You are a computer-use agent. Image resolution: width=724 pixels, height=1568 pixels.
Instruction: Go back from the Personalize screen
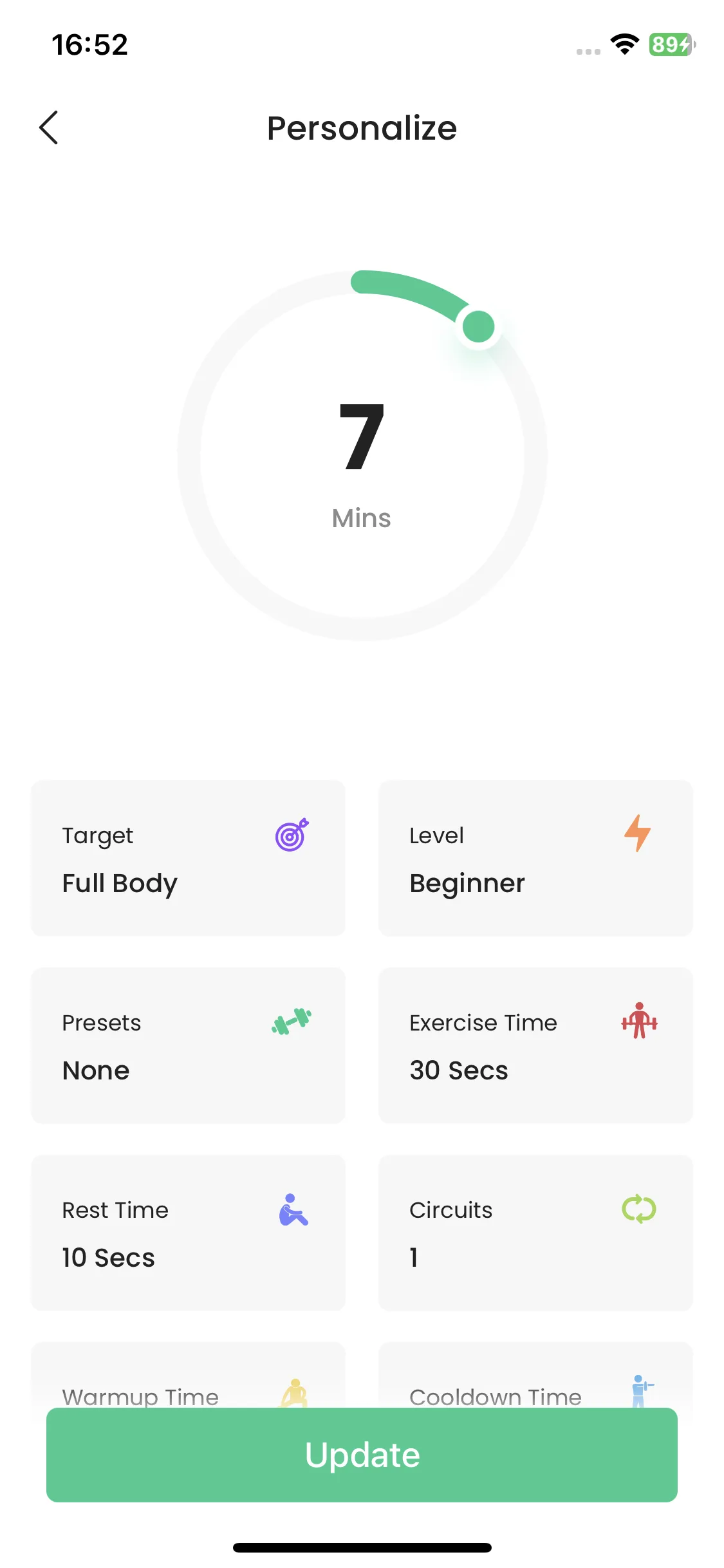click(x=49, y=127)
